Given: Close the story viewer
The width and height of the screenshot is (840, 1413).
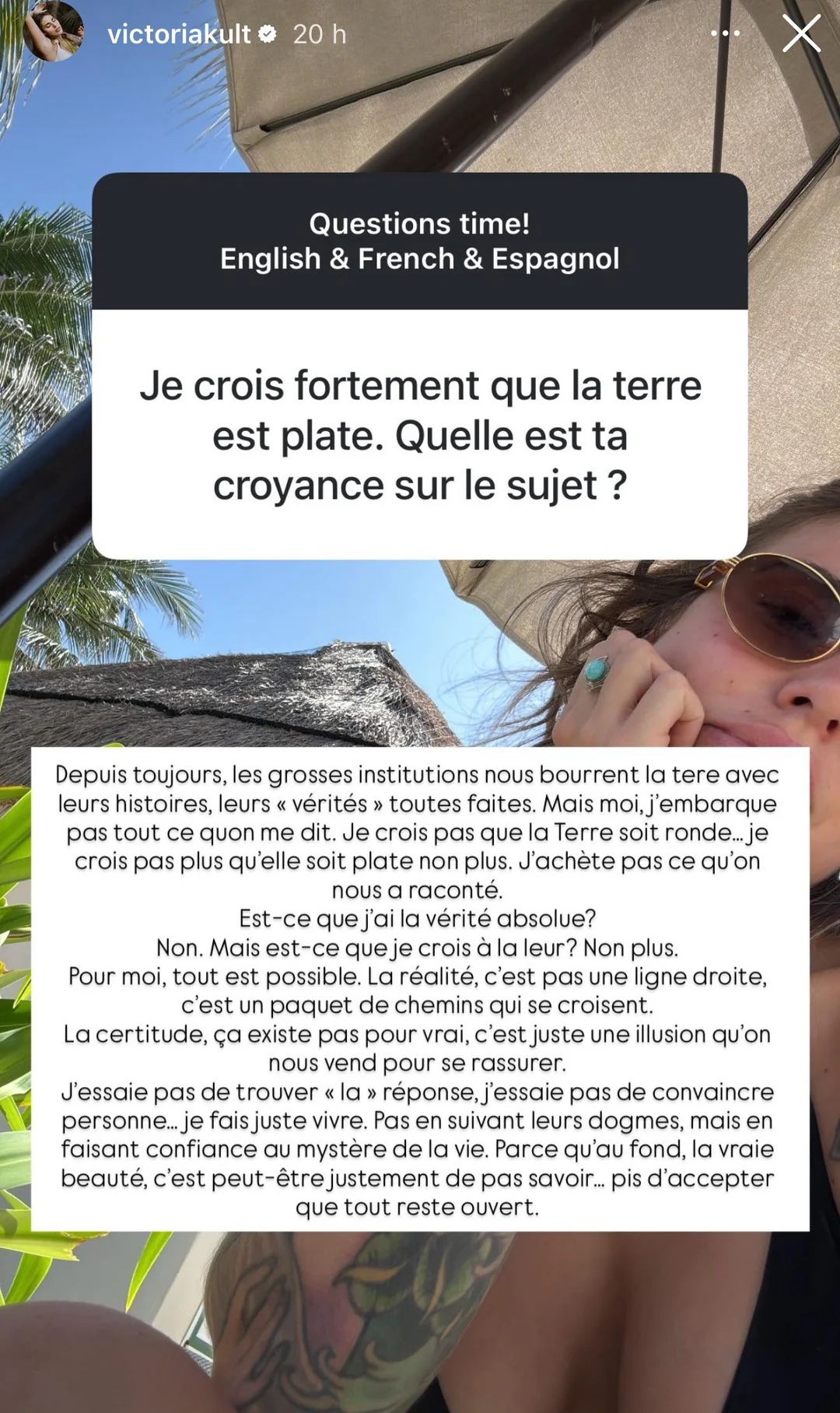Looking at the screenshot, I should pyautogui.click(x=801, y=33).
